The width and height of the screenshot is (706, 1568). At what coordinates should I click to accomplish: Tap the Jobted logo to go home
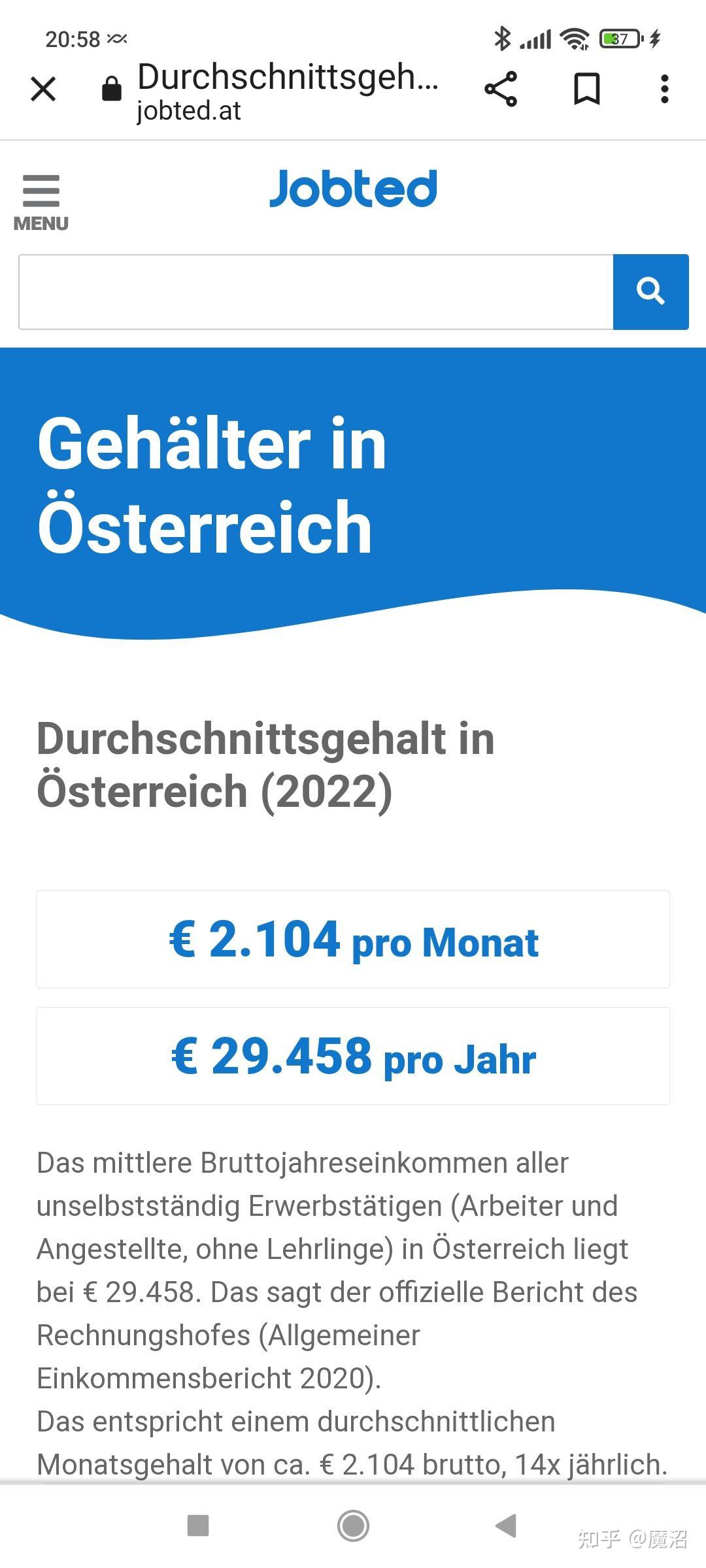pos(353,189)
